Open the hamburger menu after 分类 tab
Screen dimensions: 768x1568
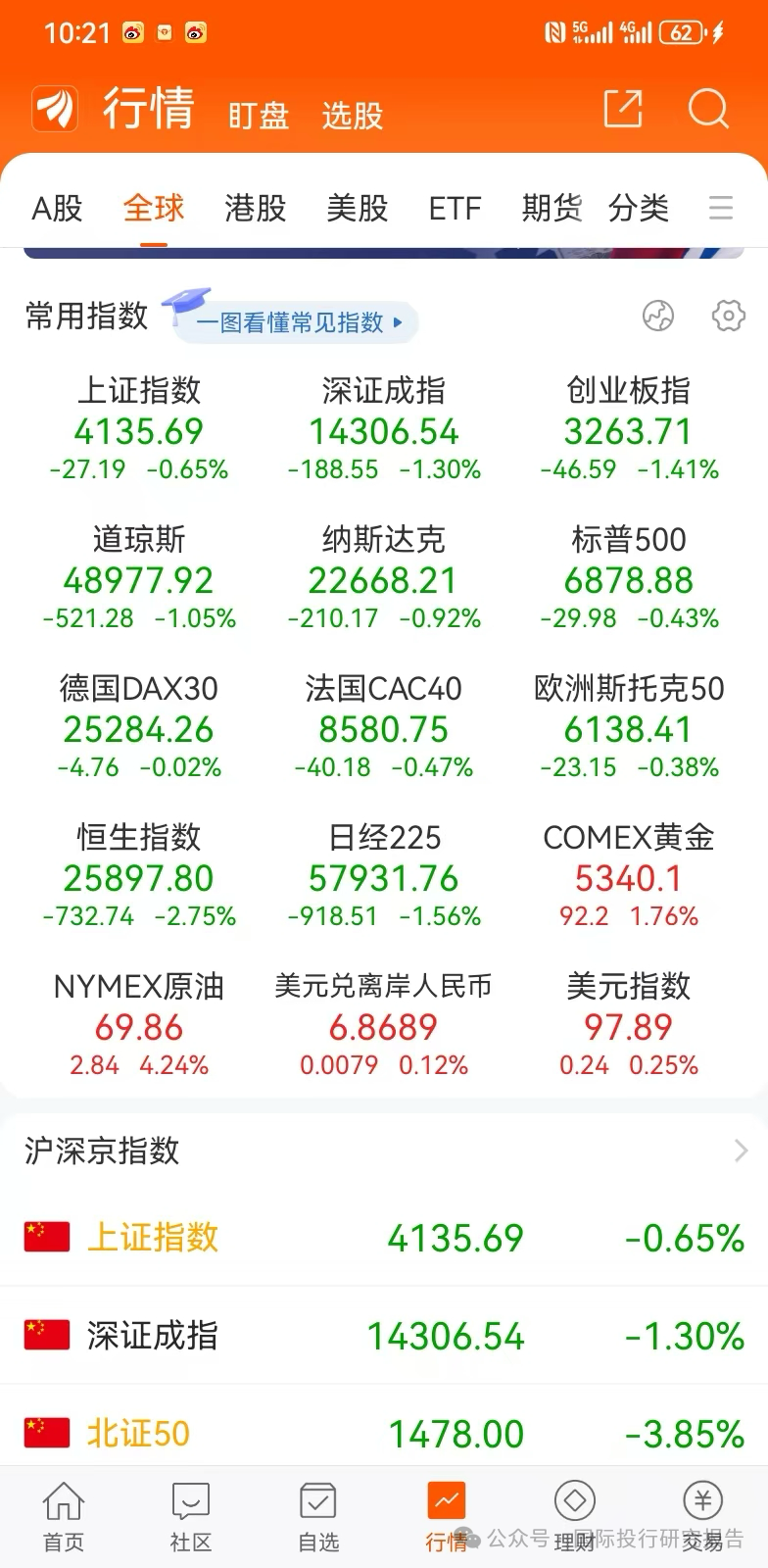tap(721, 208)
